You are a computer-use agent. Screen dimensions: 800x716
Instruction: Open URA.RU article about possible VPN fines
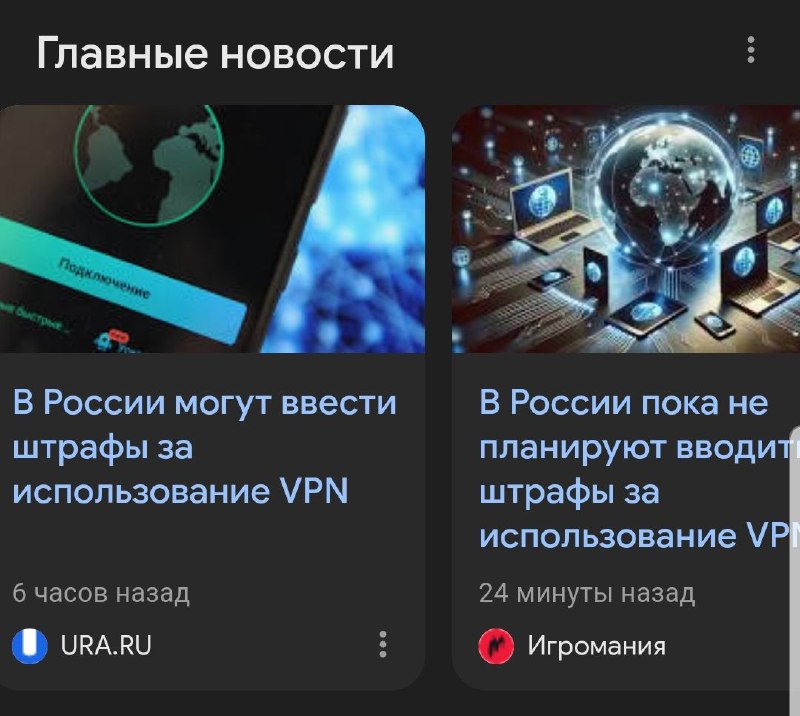pos(204,447)
